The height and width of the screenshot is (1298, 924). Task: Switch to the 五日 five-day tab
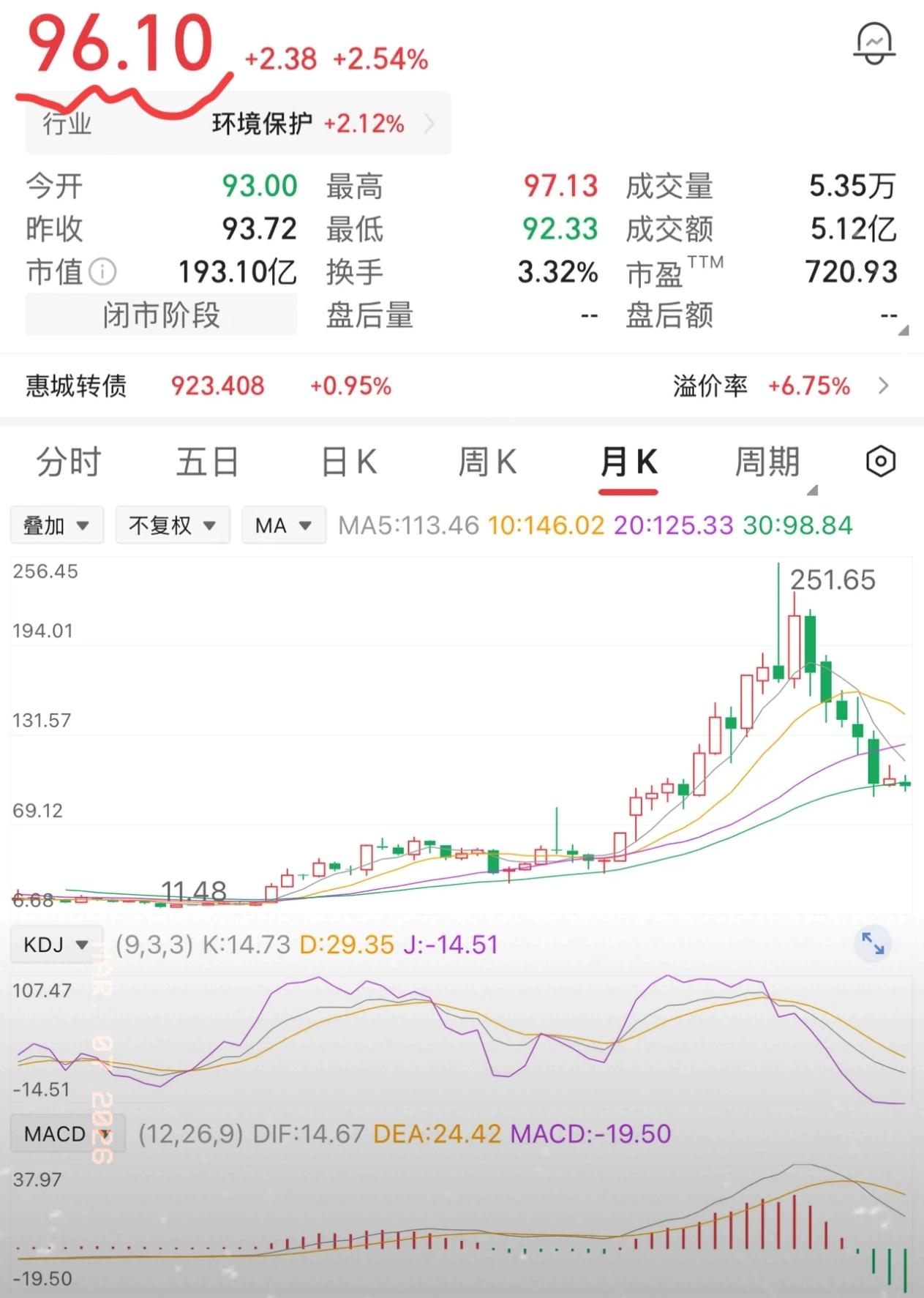pos(207,462)
